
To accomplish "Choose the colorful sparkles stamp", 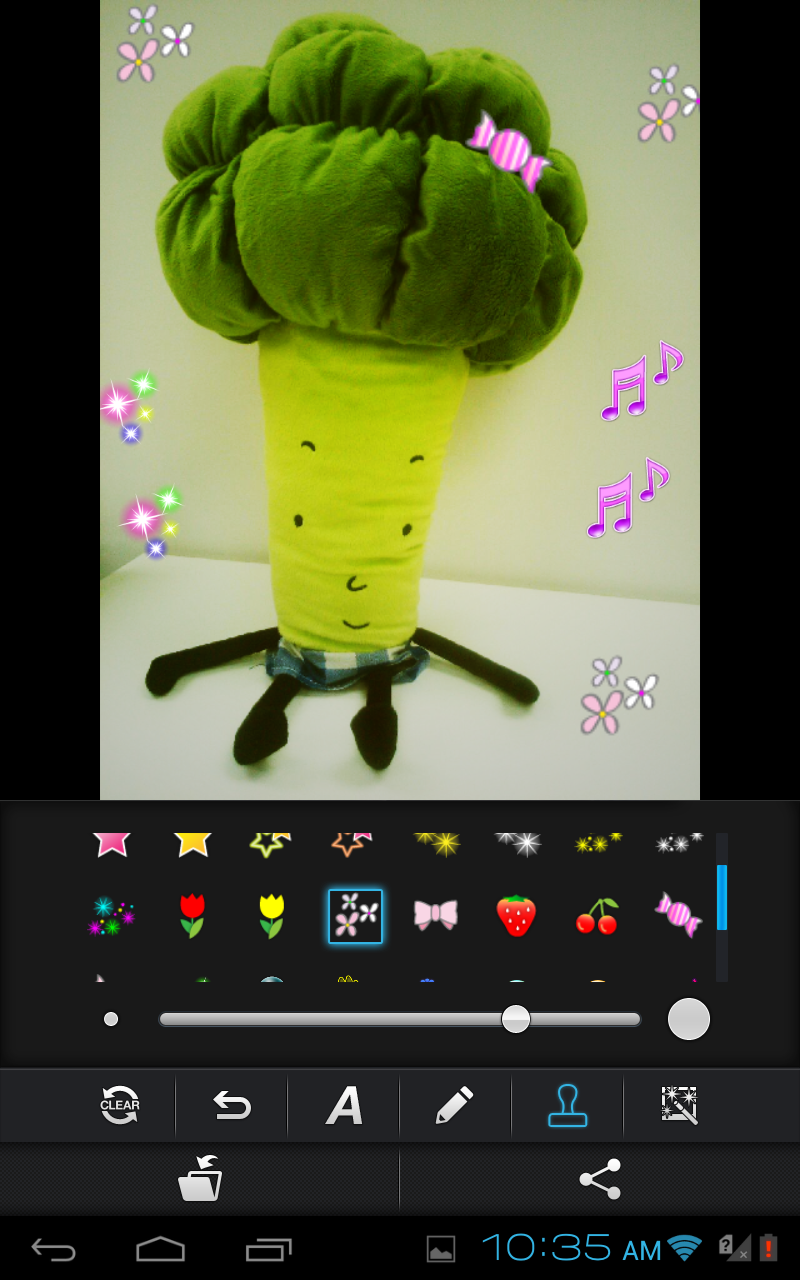I will coord(111,916).
